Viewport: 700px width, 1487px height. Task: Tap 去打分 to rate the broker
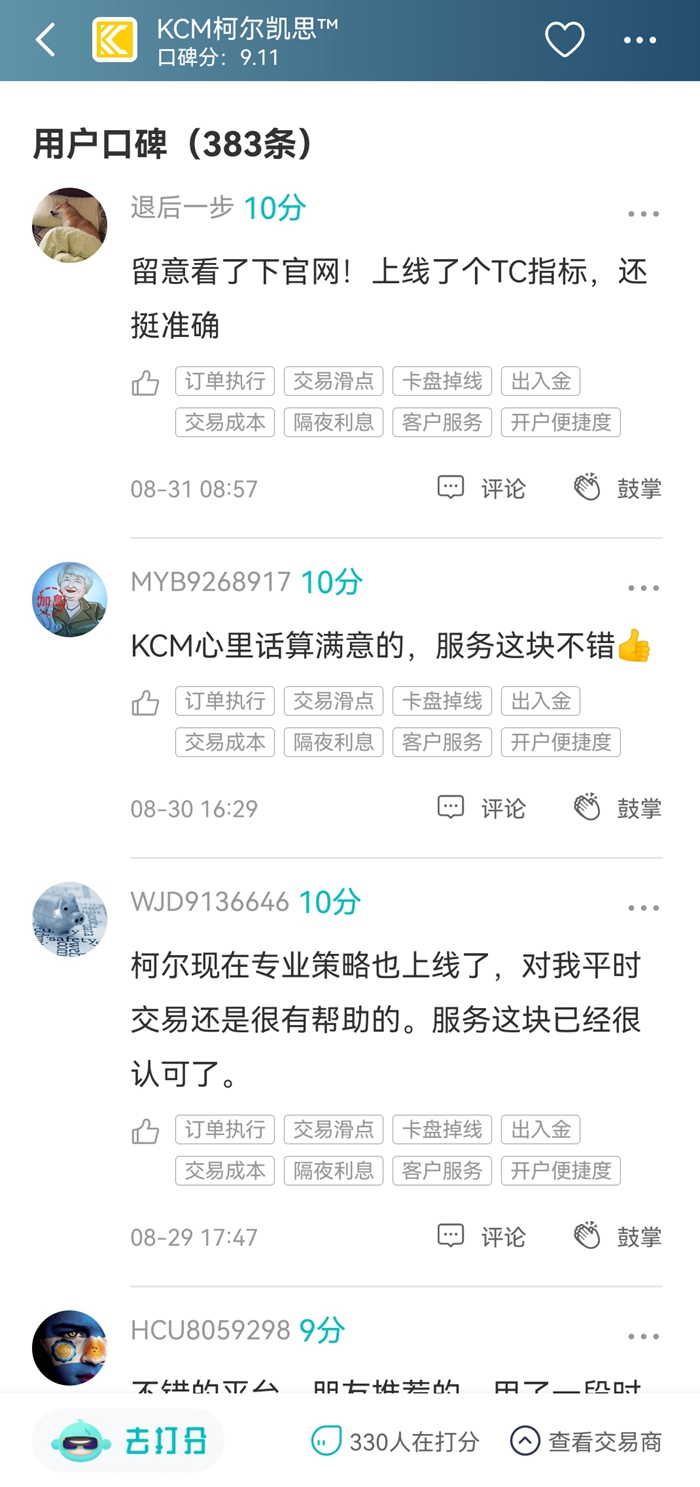[x=130, y=1441]
